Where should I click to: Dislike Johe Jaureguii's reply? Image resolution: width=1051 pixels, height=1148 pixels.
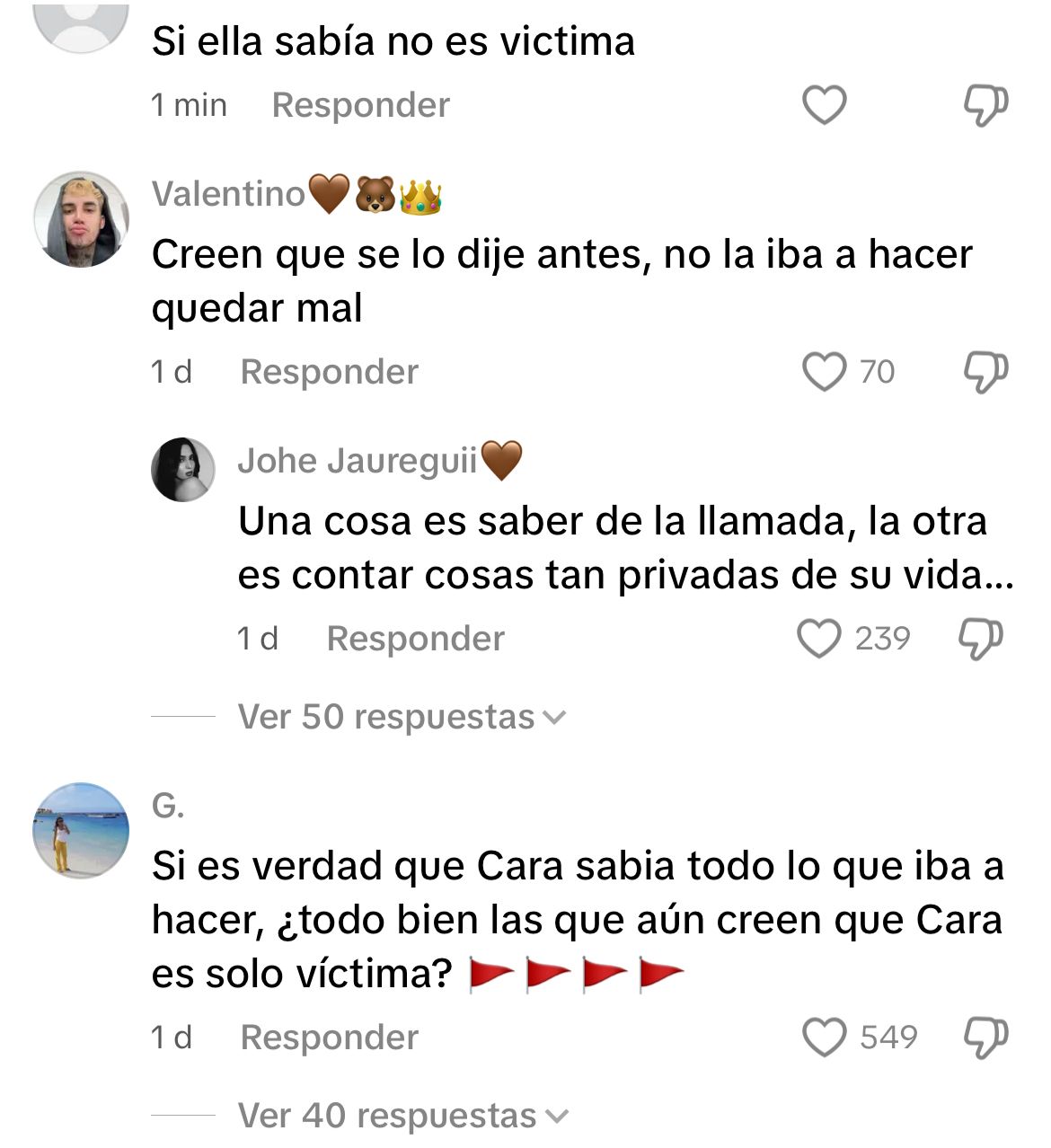pyautogui.click(x=980, y=639)
